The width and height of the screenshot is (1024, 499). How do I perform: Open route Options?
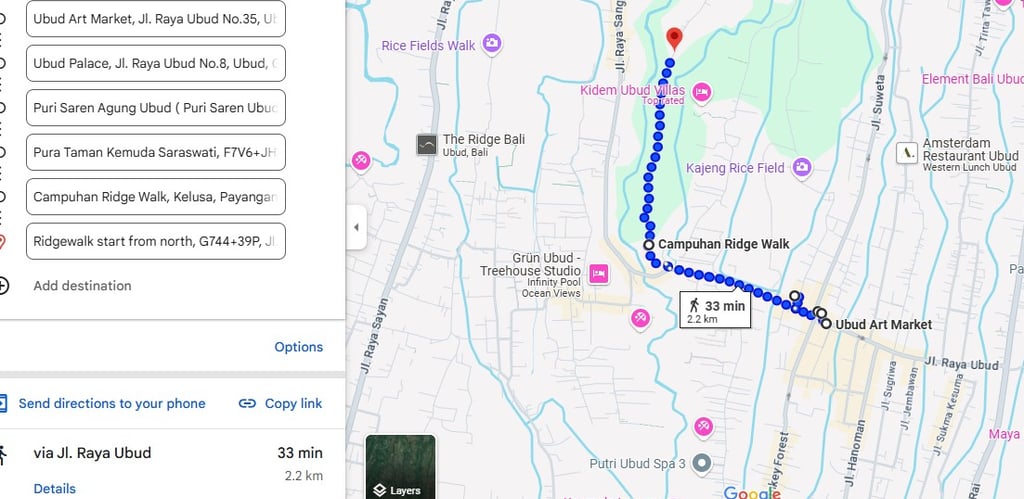click(298, 347)
